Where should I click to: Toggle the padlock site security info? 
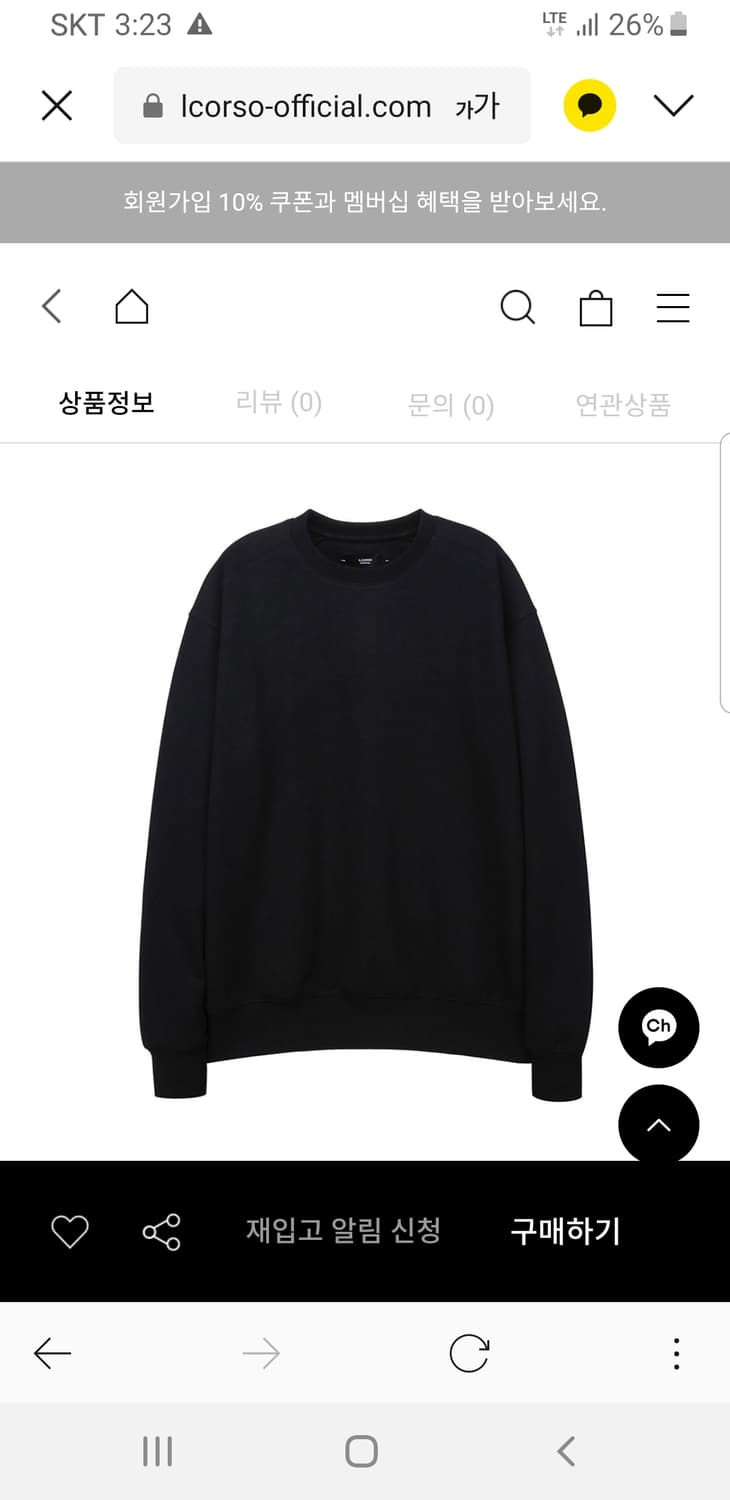click(153, 105)
